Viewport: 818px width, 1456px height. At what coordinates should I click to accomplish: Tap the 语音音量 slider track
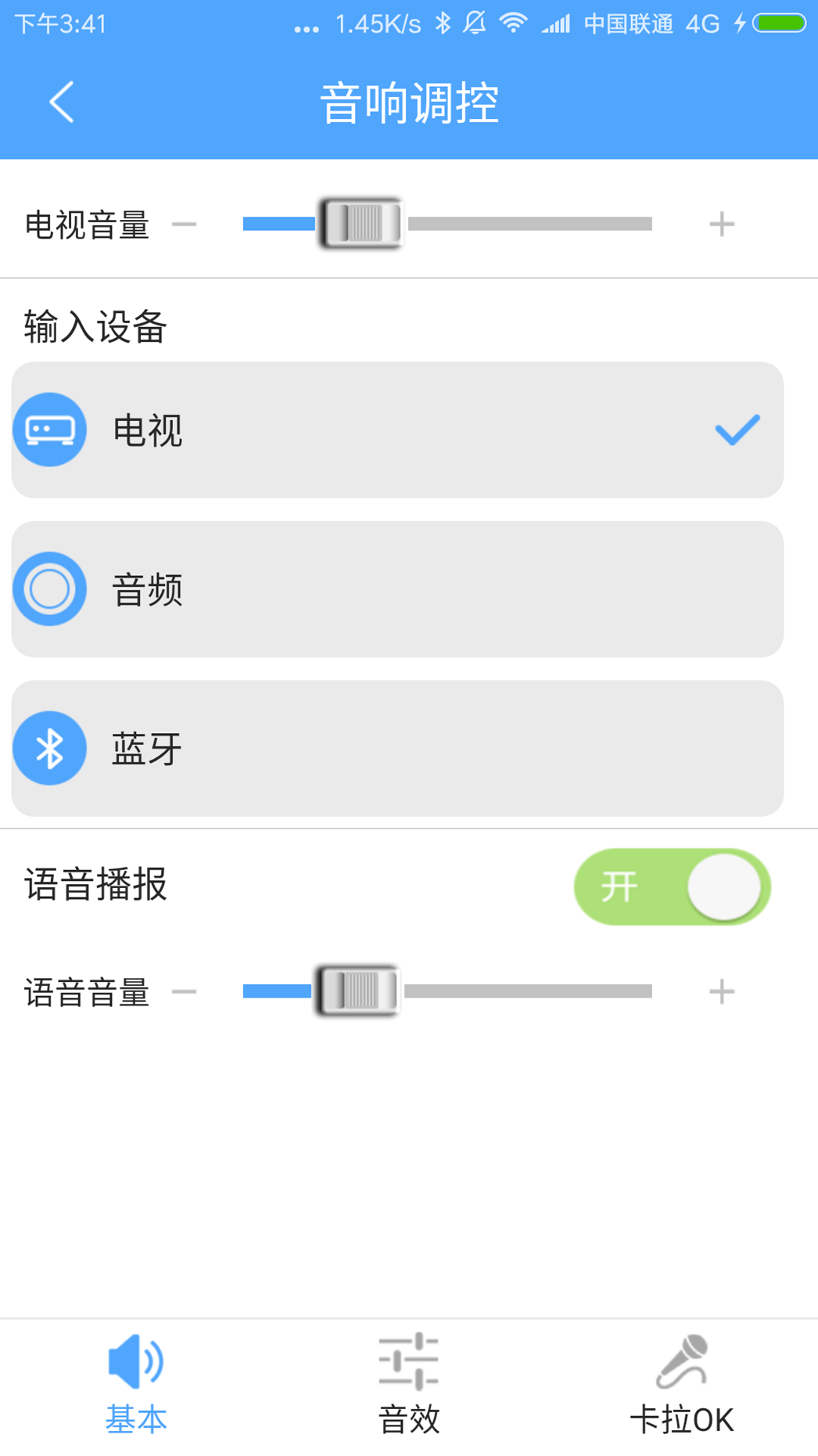coord(447,991)
